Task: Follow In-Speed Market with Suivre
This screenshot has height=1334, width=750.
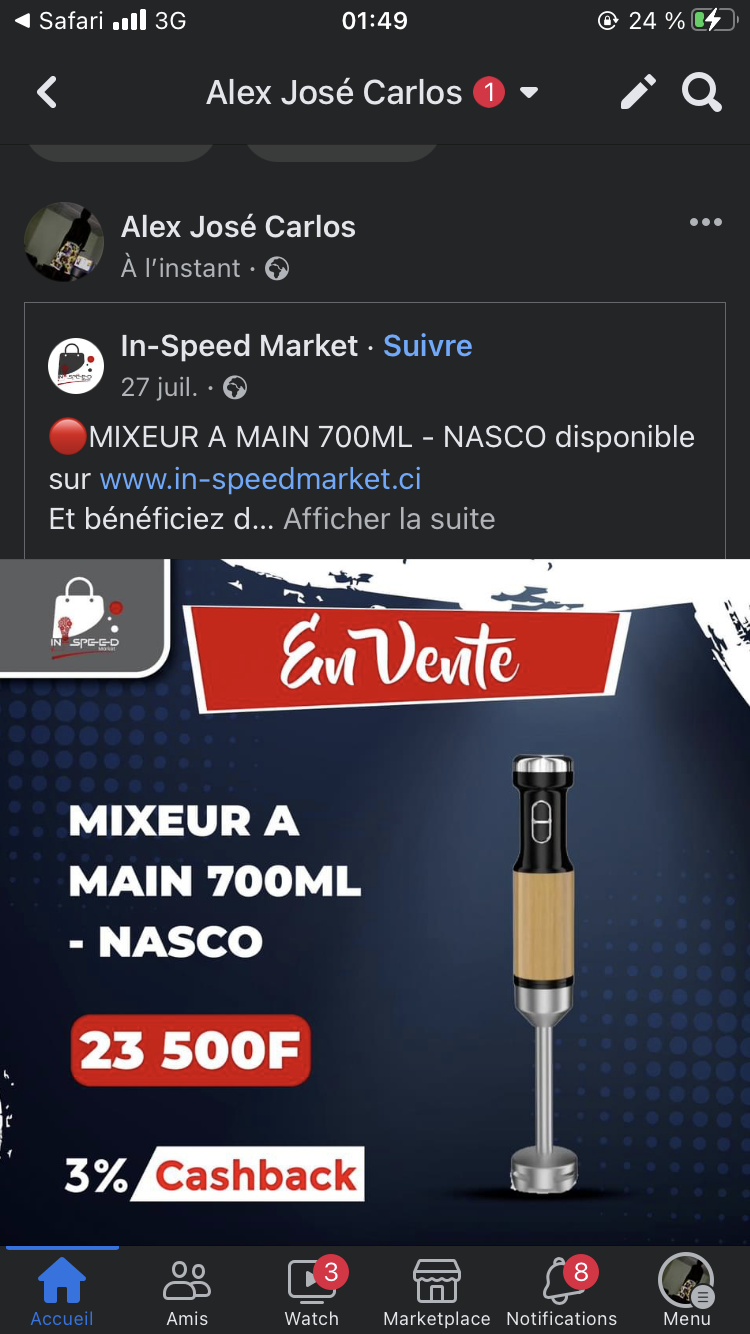Action: tap(427, 346)
